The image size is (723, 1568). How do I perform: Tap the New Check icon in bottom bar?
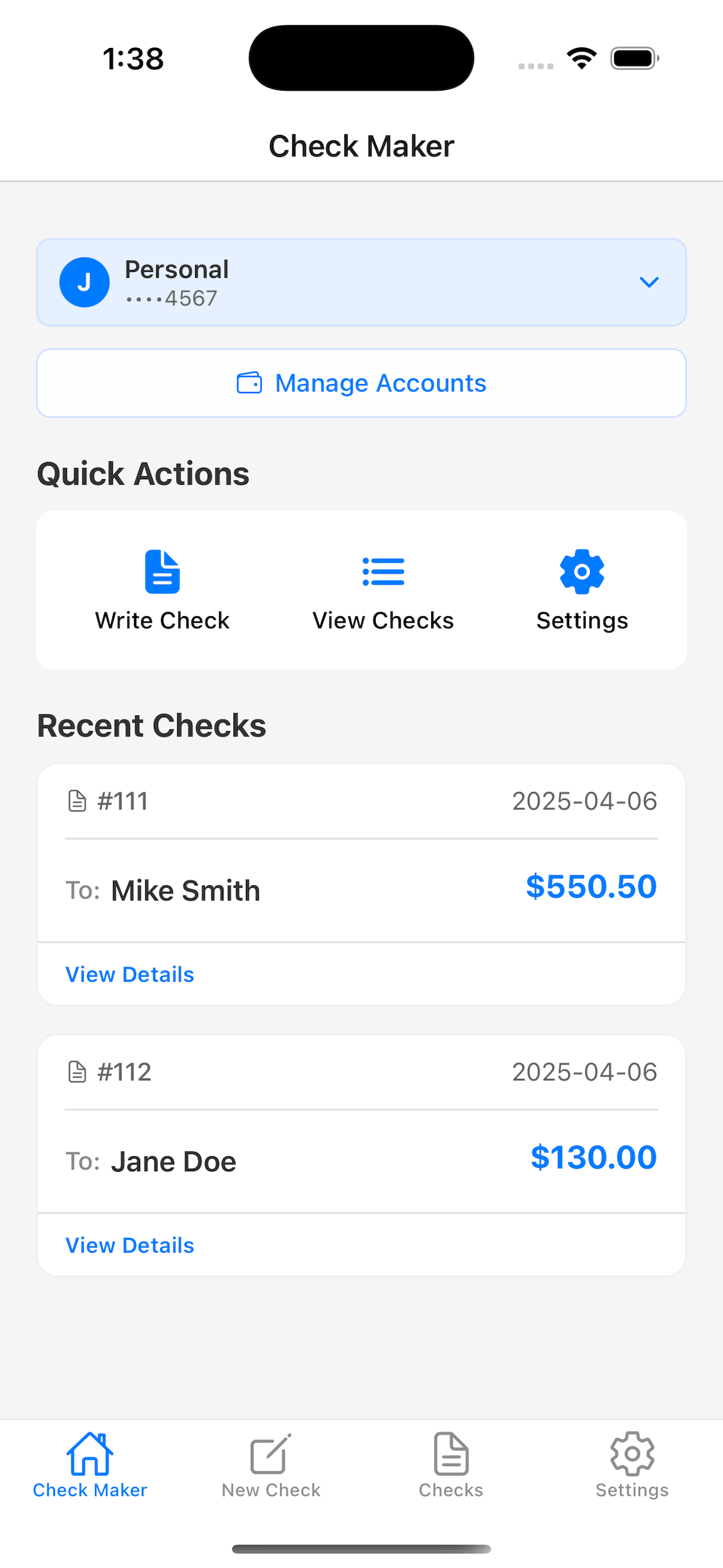click(x=270, y=1454)
